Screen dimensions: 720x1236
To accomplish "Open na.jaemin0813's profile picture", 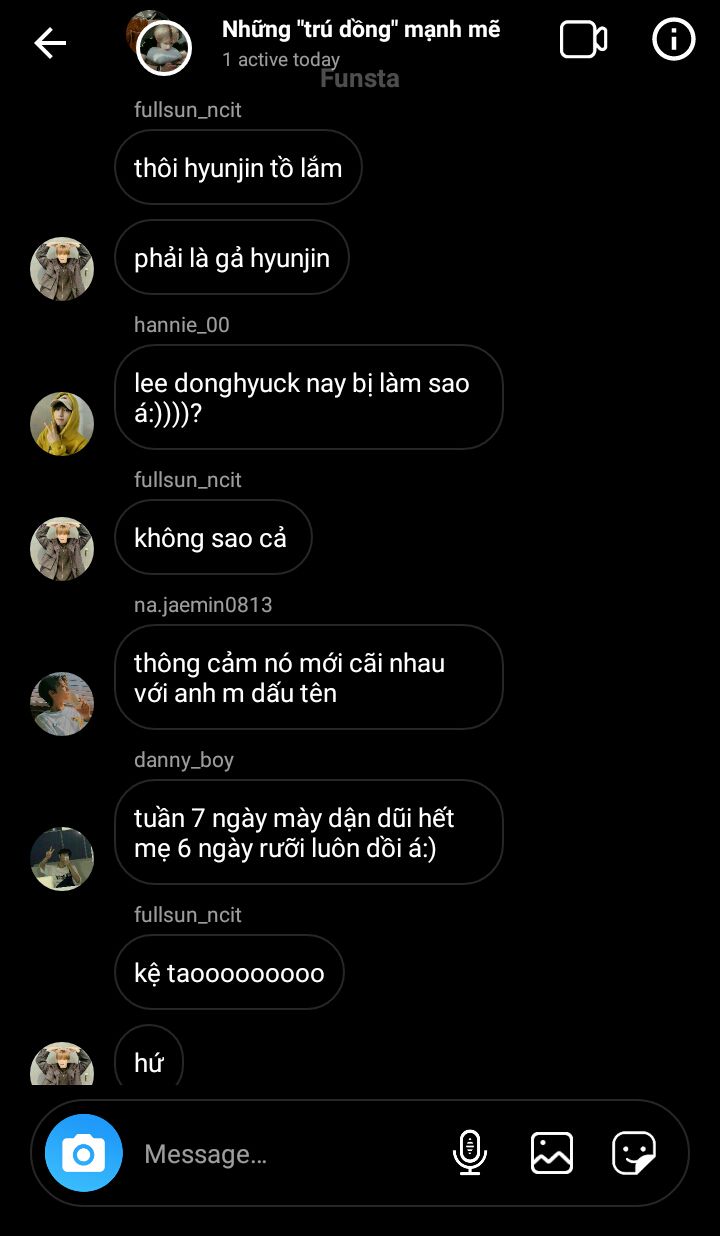I will tap(62, 704).
